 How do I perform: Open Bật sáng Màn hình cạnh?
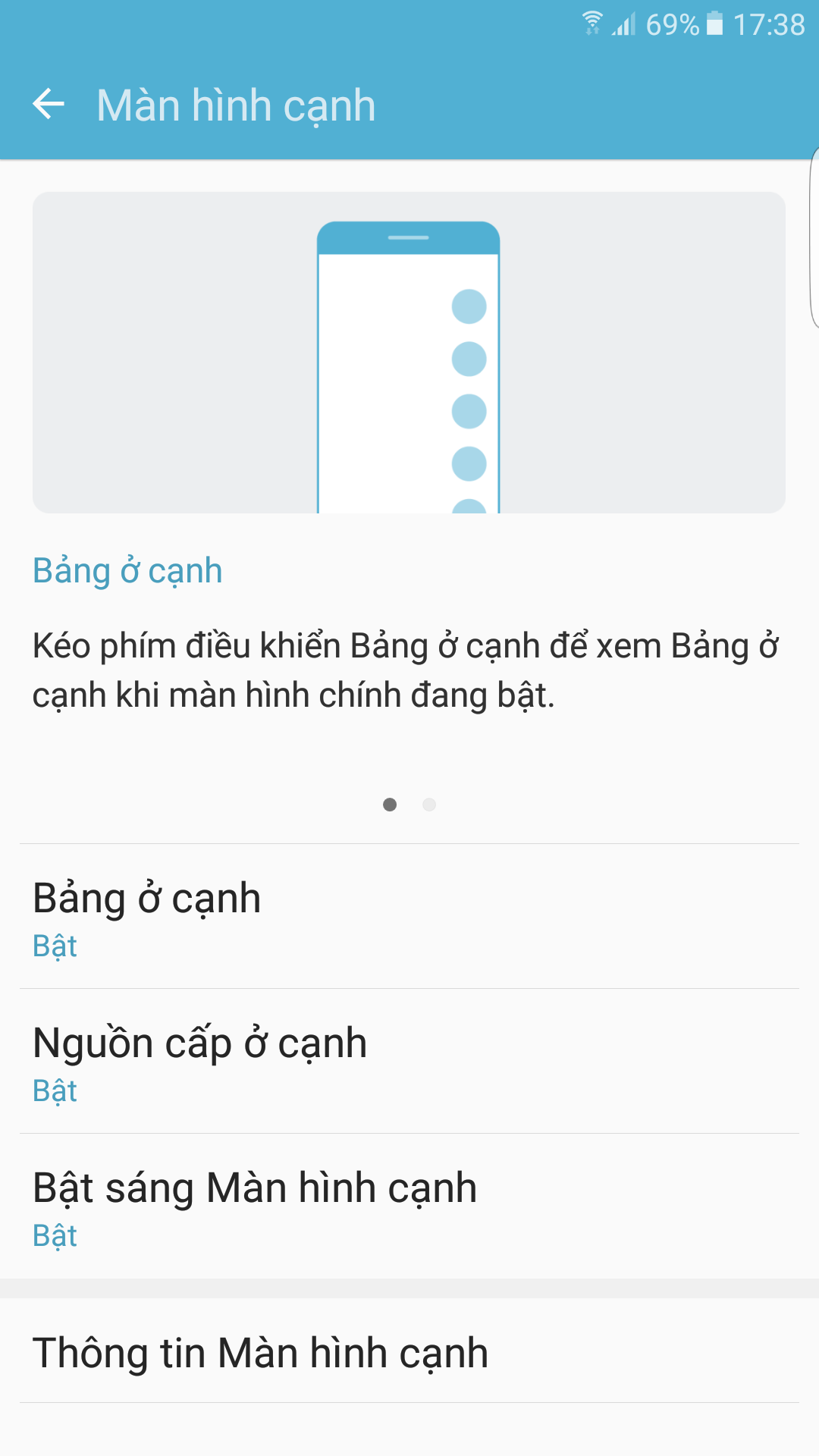coord(409,1206)
